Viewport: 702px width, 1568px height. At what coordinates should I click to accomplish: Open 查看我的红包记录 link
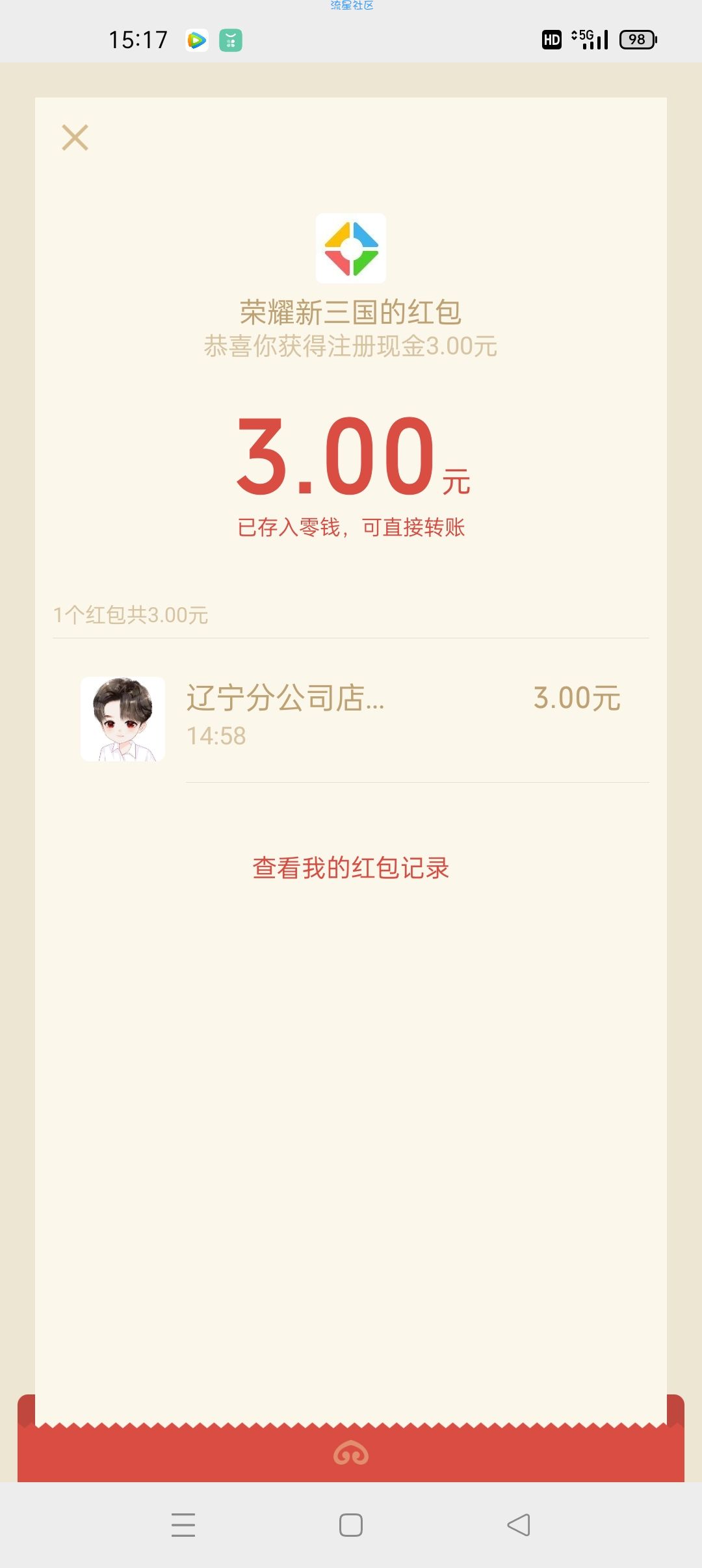(351, 868)
